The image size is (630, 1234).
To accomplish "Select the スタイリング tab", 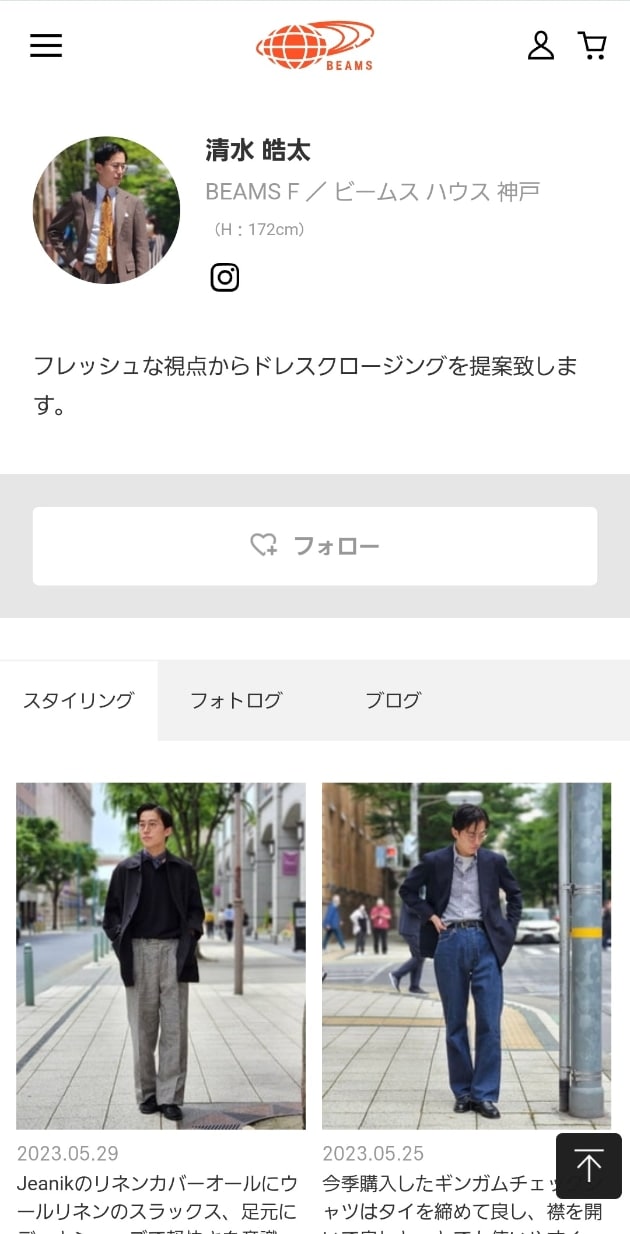I will [x=78, y=700].
